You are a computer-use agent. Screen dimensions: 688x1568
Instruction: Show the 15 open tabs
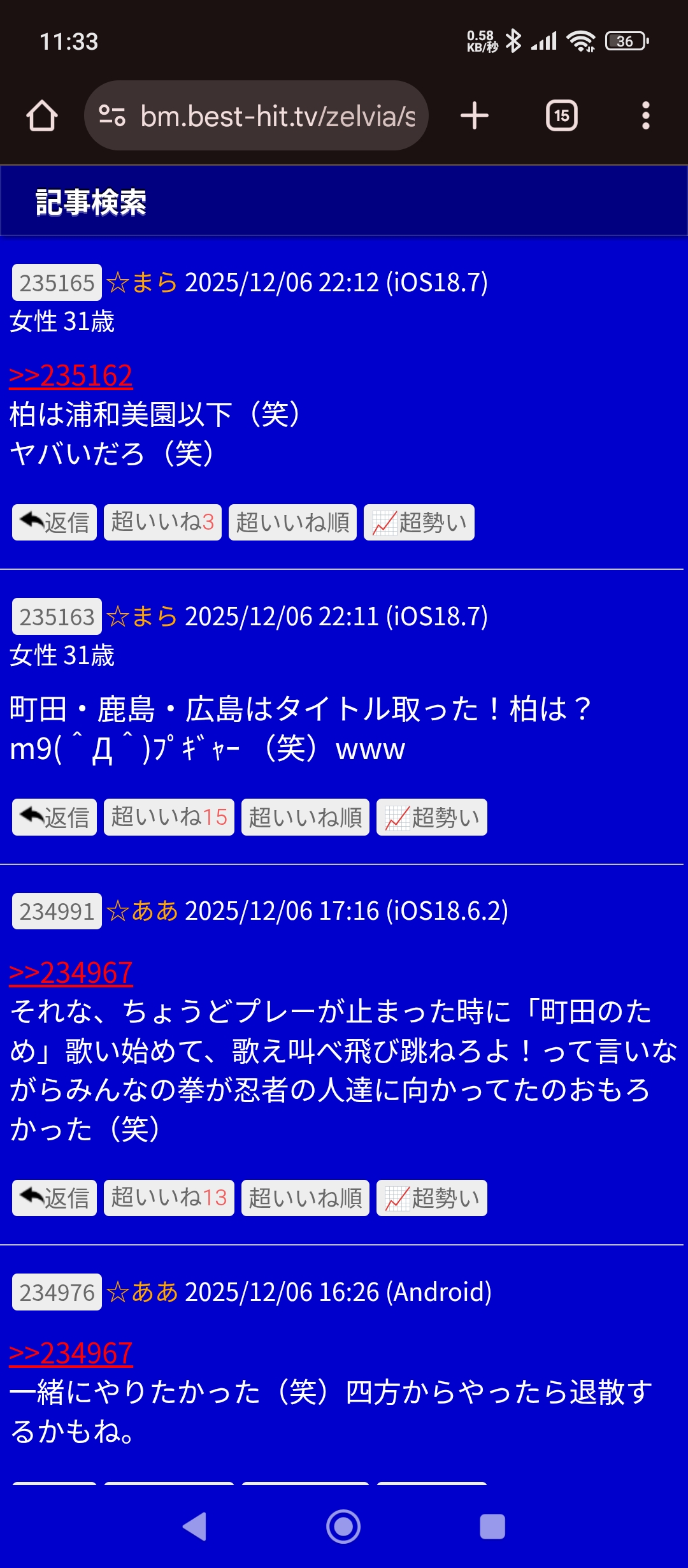(561, 116)
